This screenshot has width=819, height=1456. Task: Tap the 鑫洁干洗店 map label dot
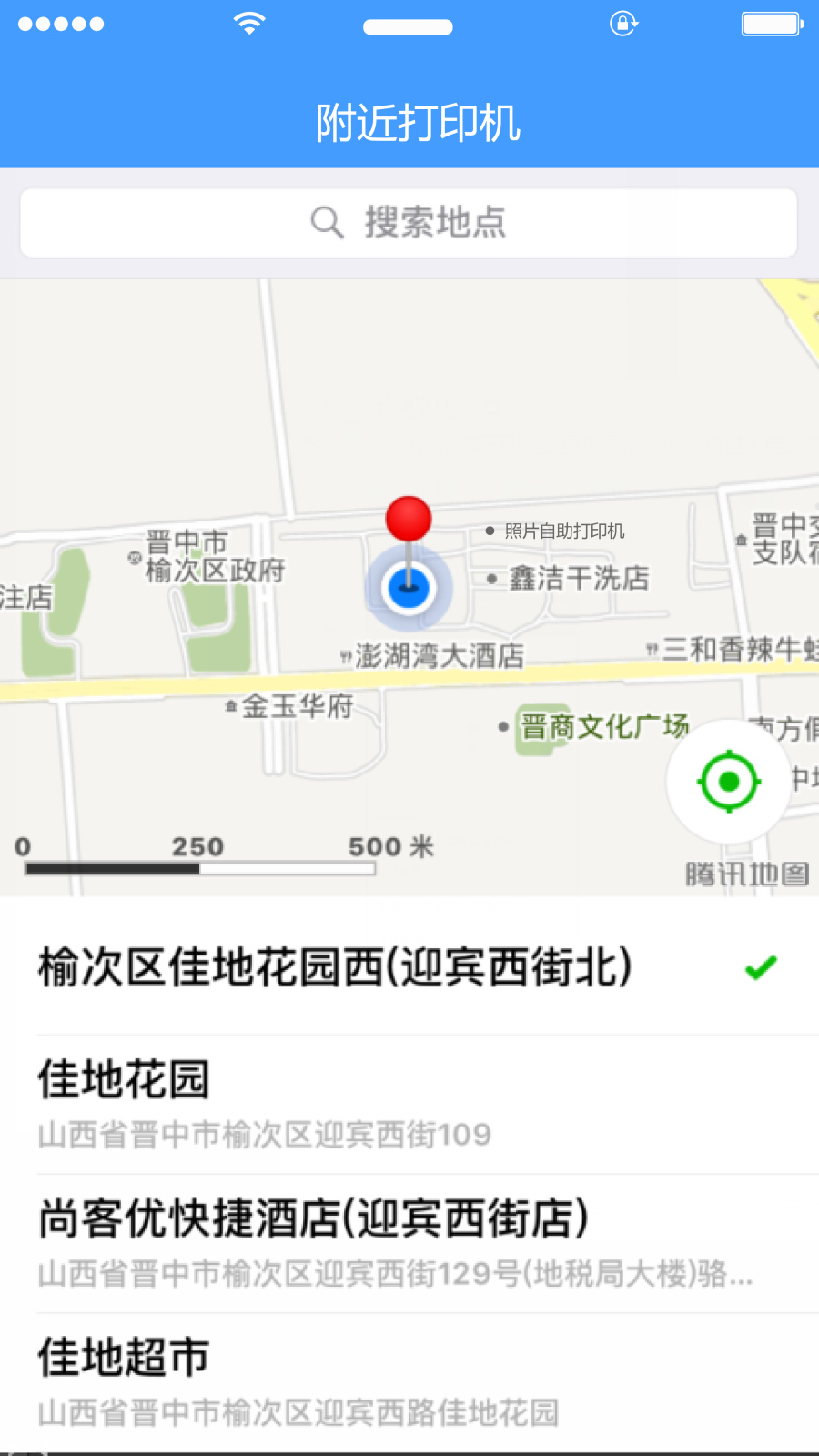[490, 576]
